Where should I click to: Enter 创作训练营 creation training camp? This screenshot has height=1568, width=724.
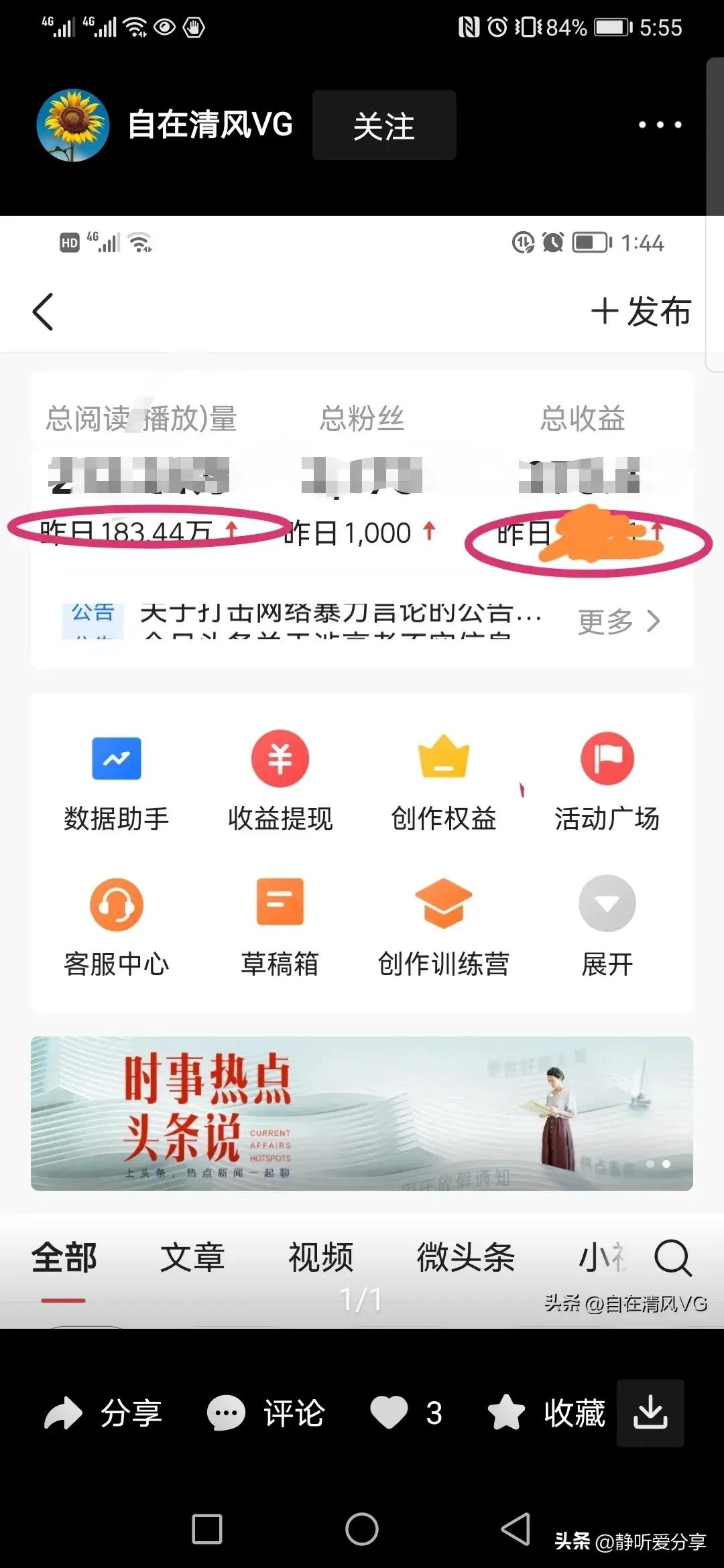pos(444,925)
